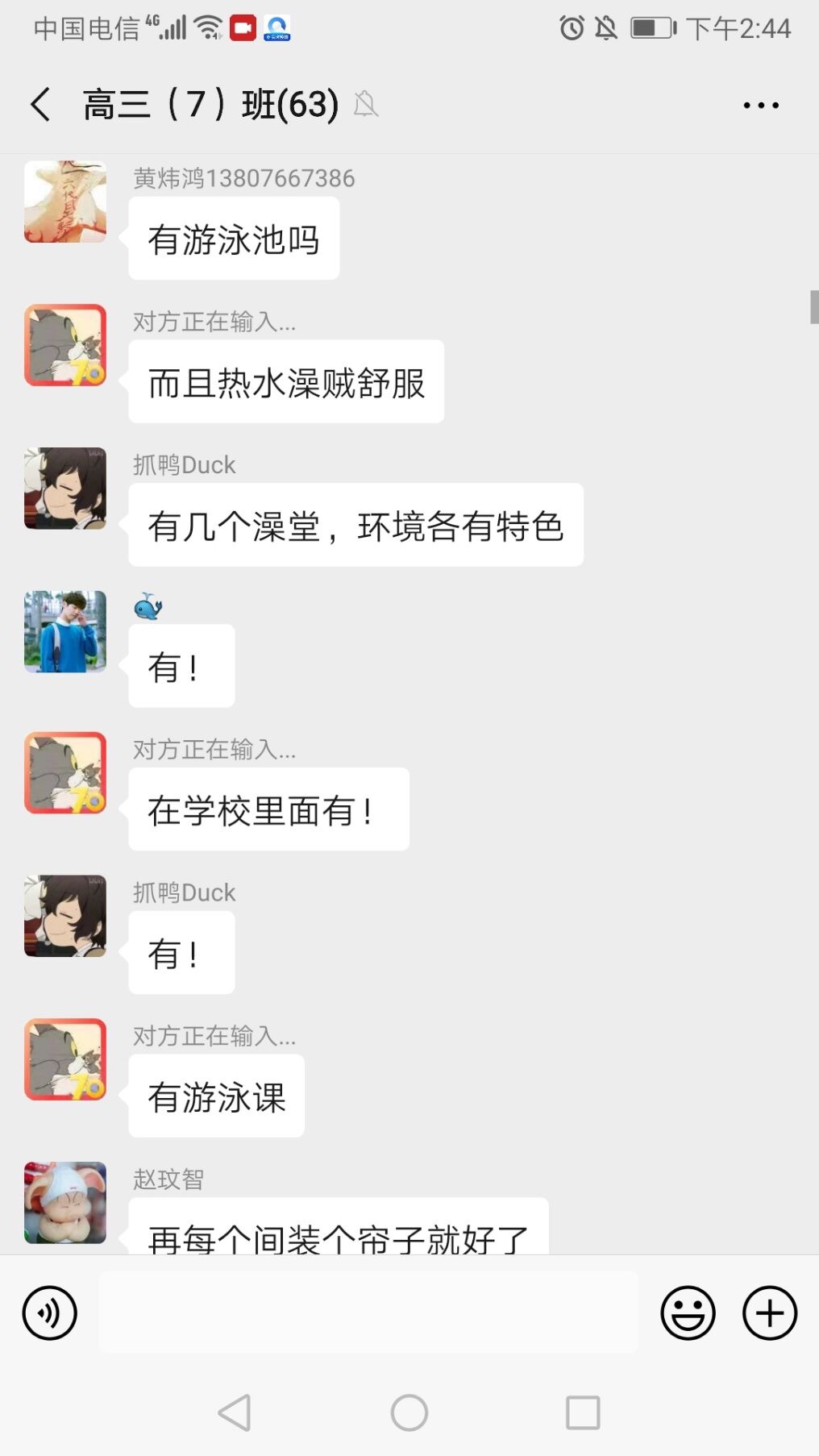819x1456 pixels.
Task: Open 抓鸭Duck's avatar beside 有几个澡堂 message
Action: tap(65, 489)
